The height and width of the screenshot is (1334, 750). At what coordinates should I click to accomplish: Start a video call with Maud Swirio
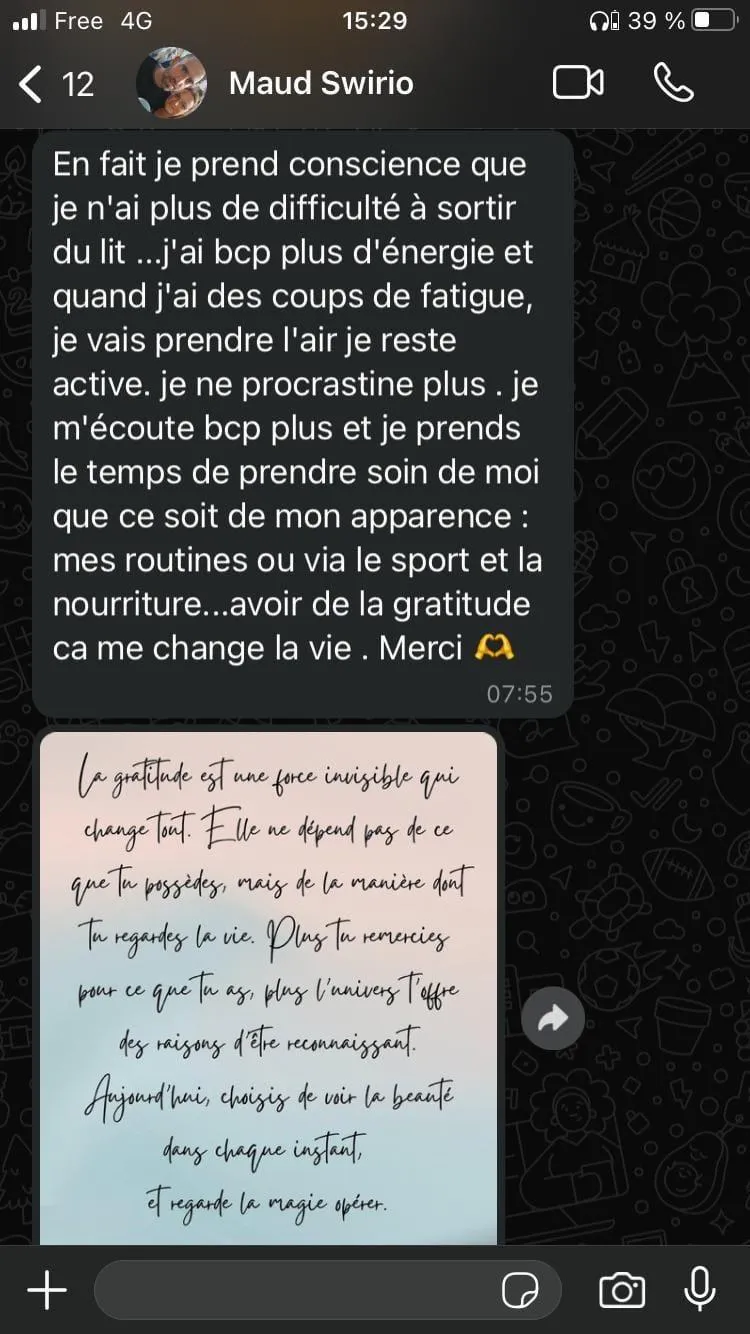[578, 84]
